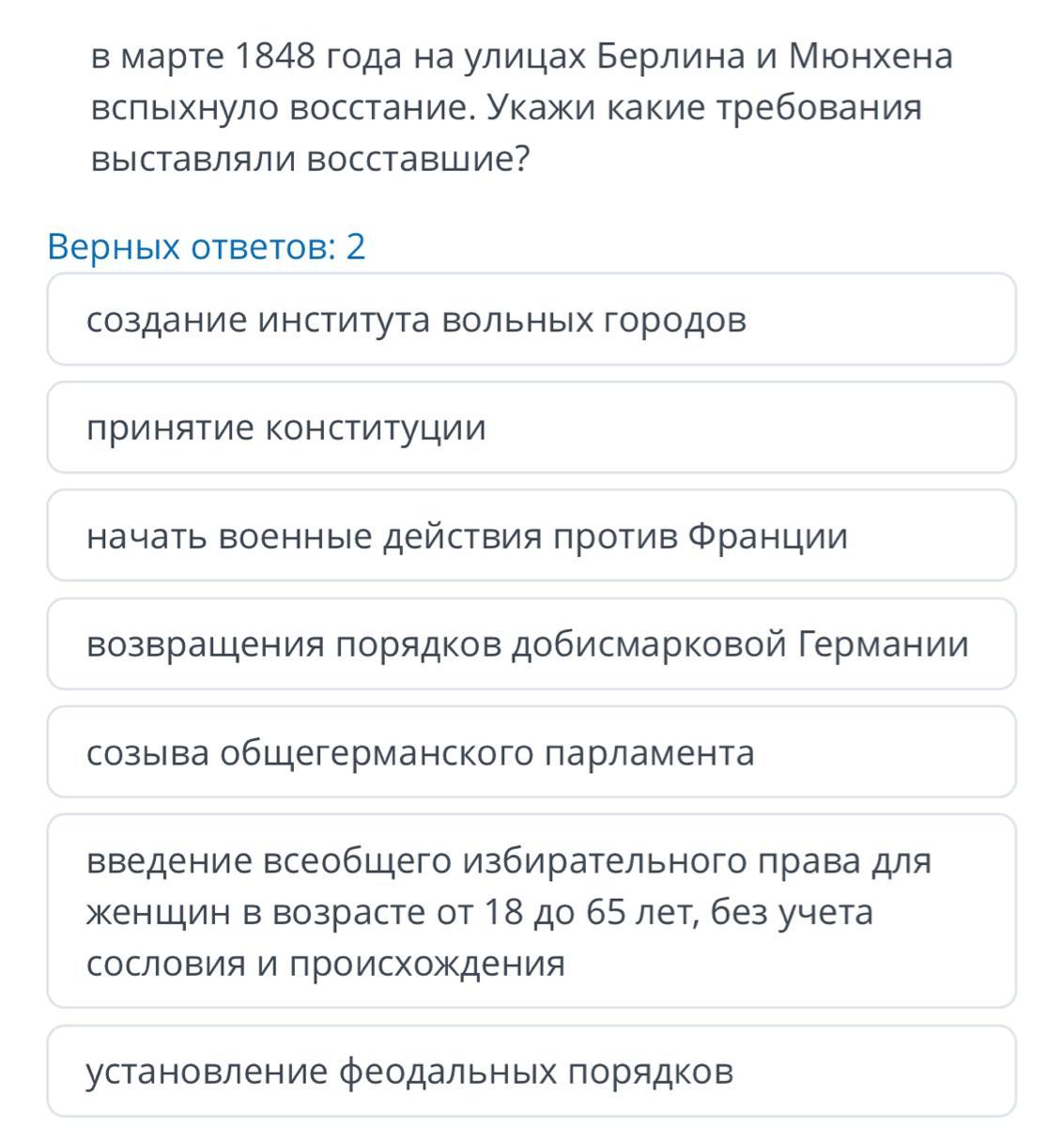Mark 'начать военные действия против Франции'
This screenshot has width=1064, height=1127.
[532, 535]
